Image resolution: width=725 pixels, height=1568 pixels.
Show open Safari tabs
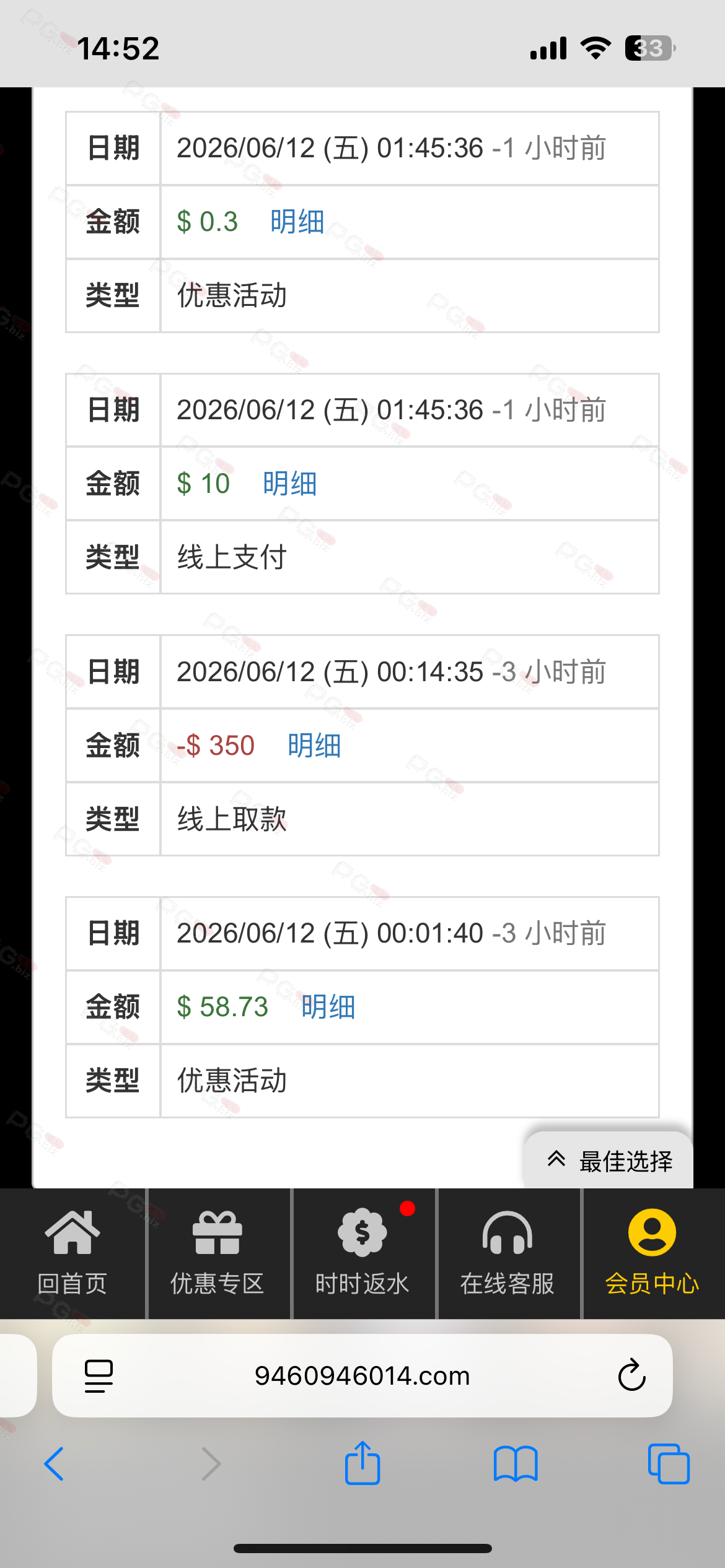(x=669, y=1464)
